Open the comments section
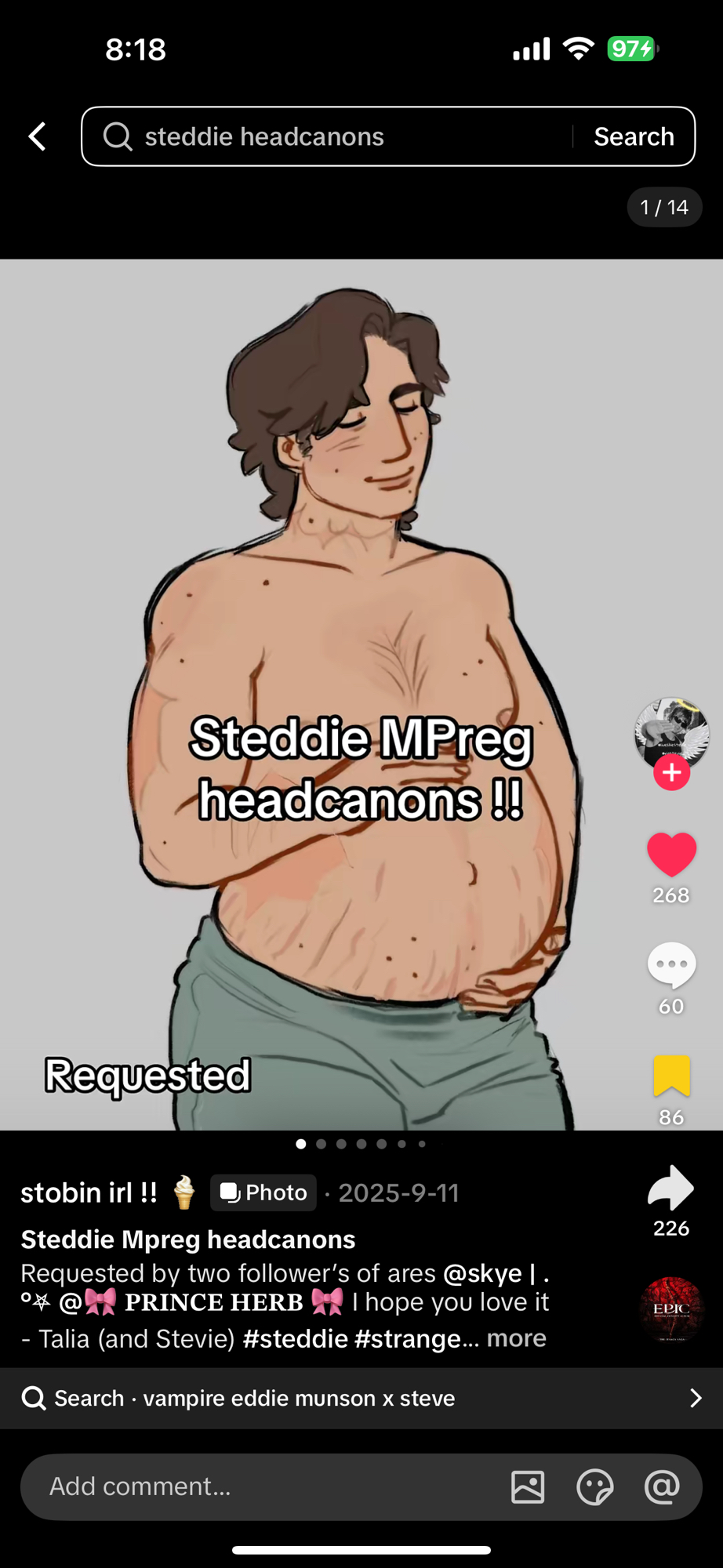The height and width of the screenshot is (1568, 723). 671,965
